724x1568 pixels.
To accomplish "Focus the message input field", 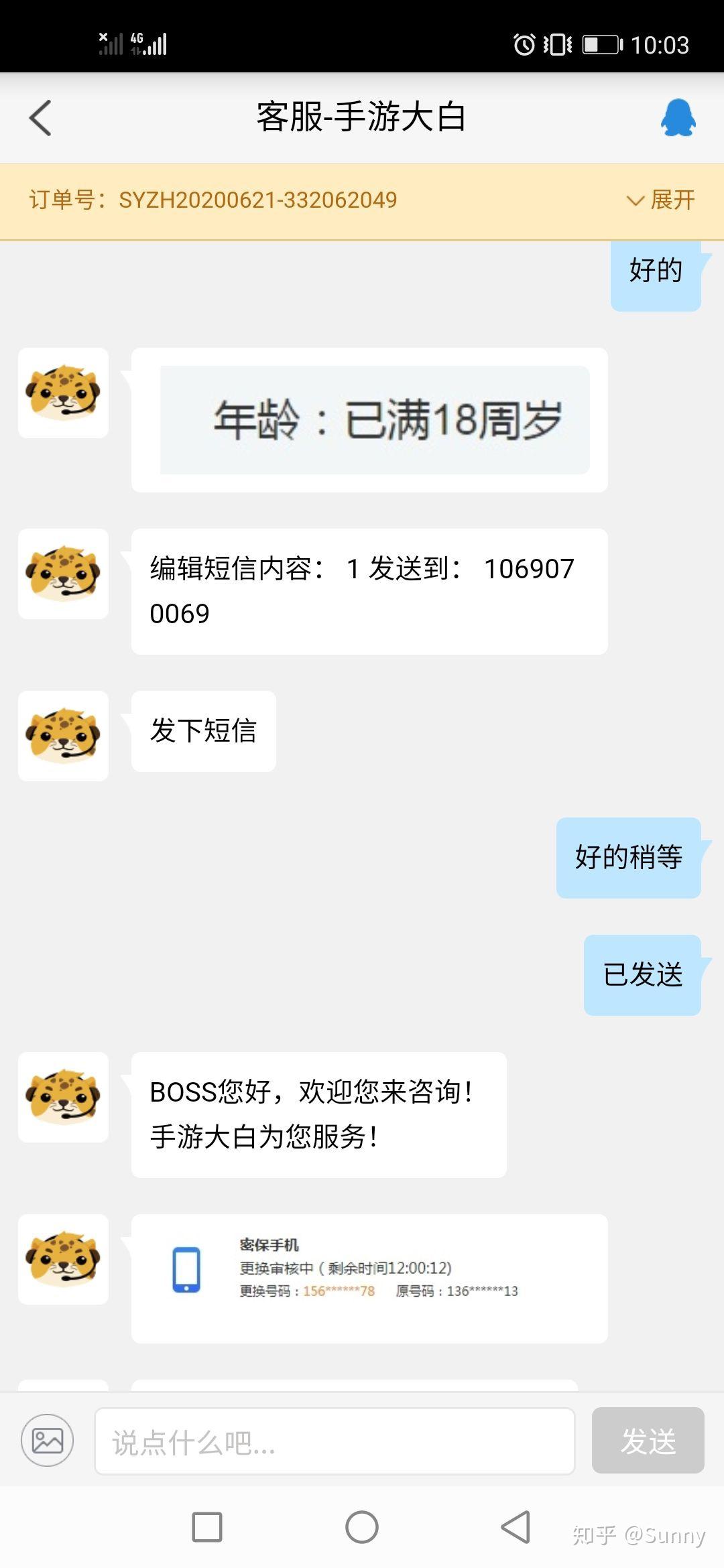I will tap(335, 1441).
